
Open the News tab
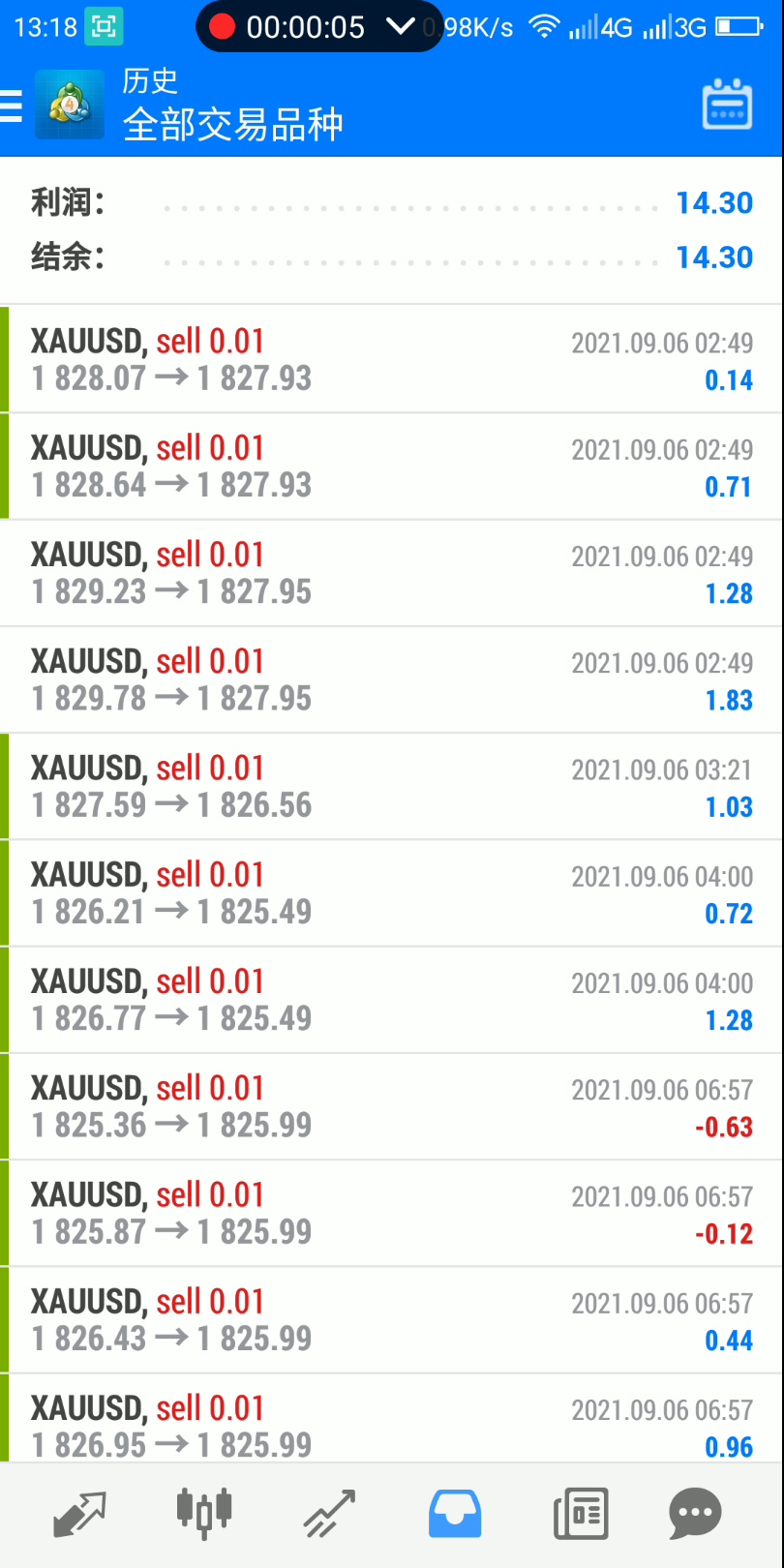click(x=581, y=1514)
